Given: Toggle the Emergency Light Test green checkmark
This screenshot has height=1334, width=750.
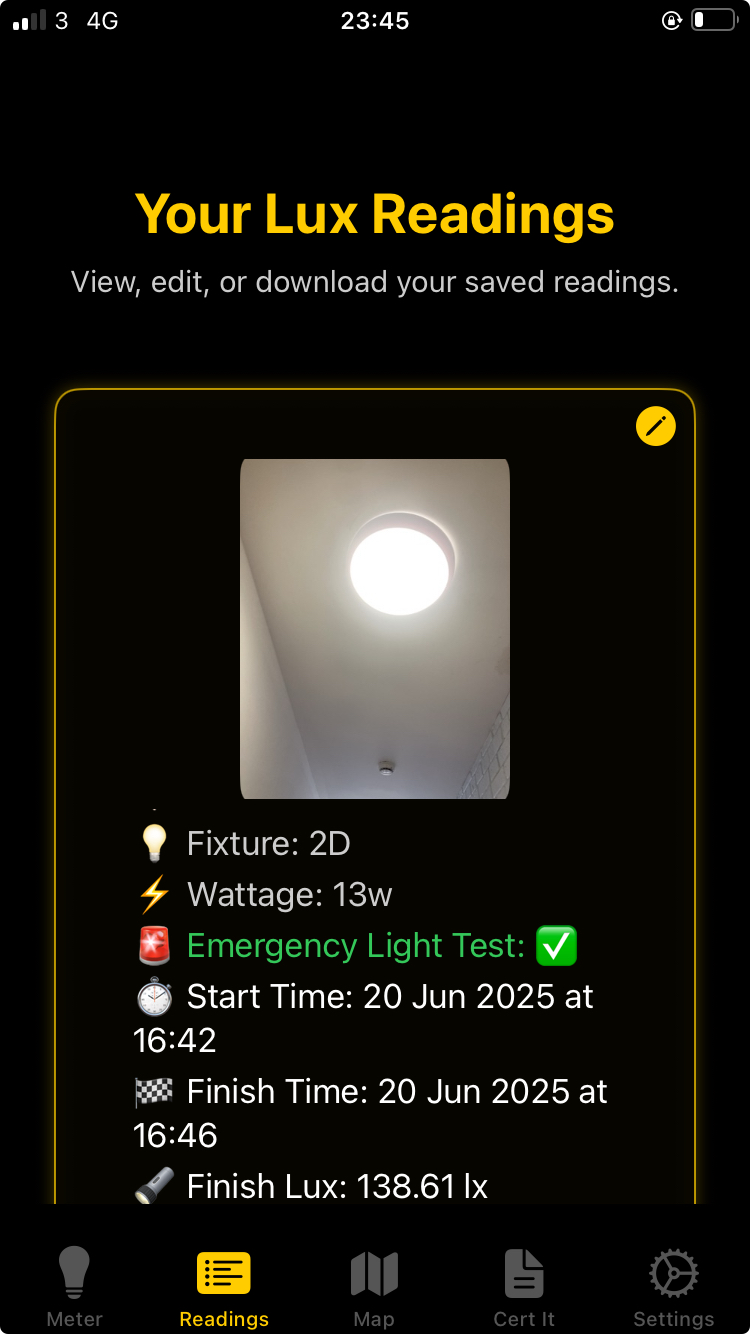Looking at the screenshot, I should [x=556, y=945].
